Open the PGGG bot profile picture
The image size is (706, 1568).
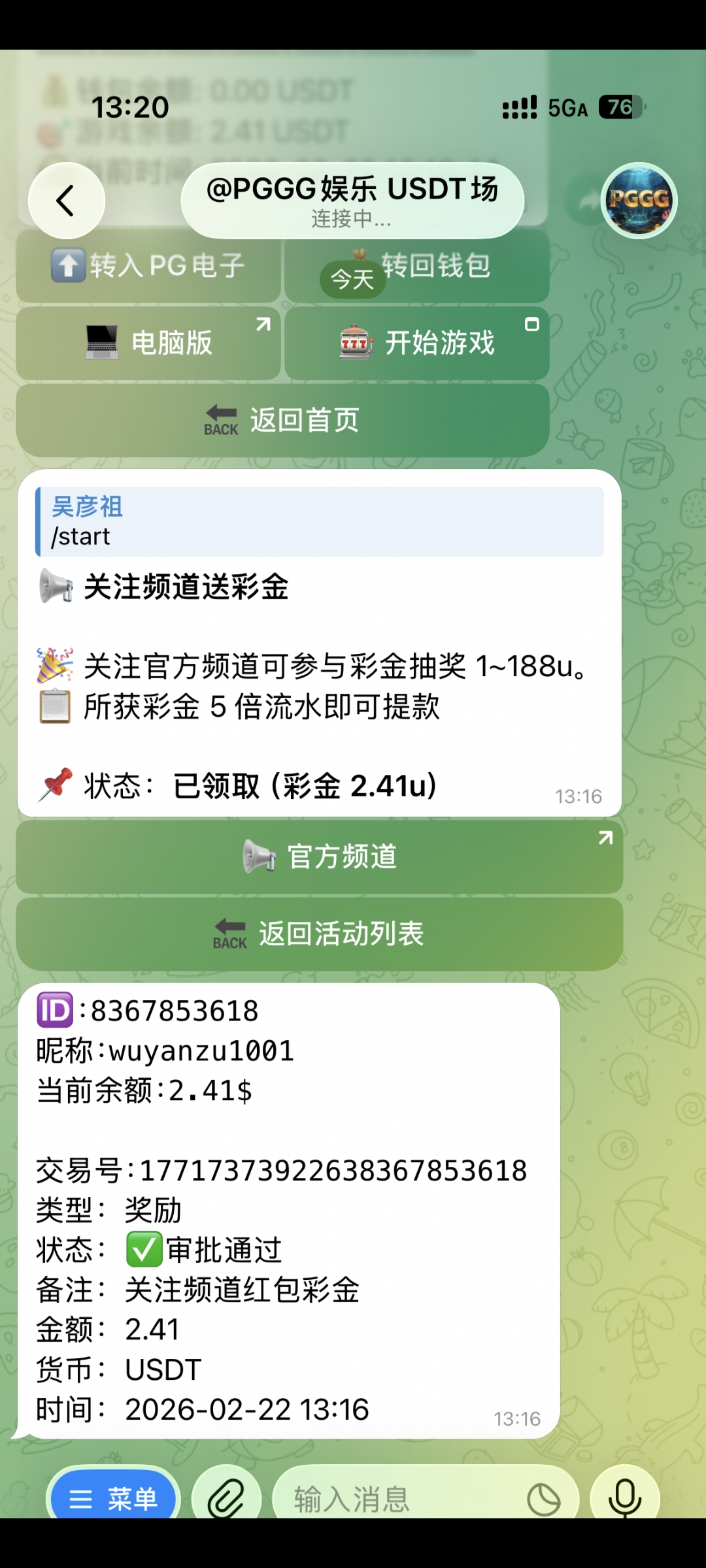639,201
